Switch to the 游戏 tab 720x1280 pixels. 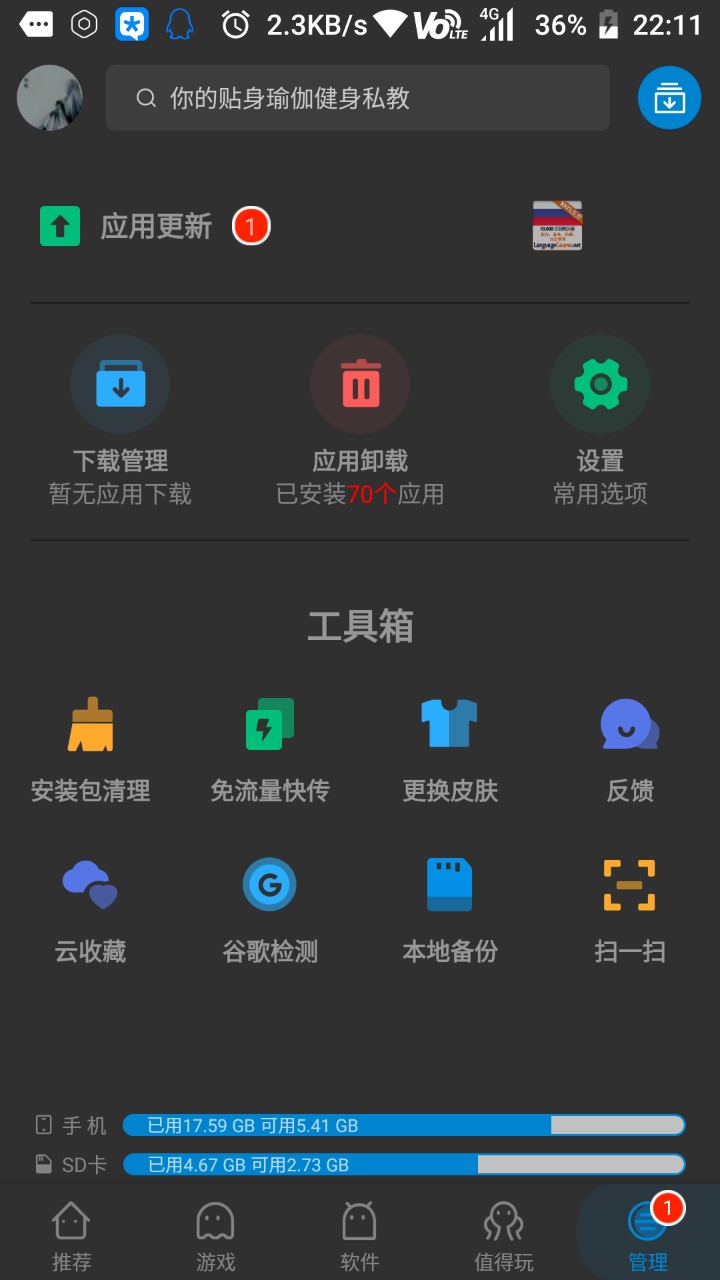216,1235
